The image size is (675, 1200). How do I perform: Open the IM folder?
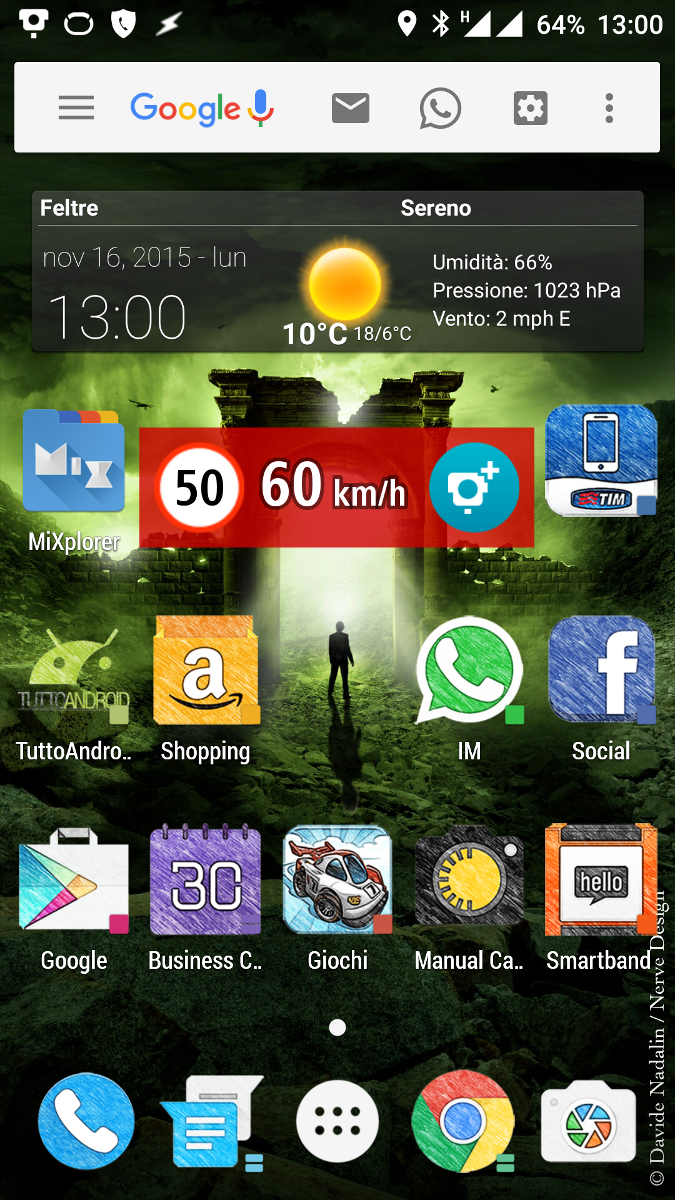pos(469,690)
